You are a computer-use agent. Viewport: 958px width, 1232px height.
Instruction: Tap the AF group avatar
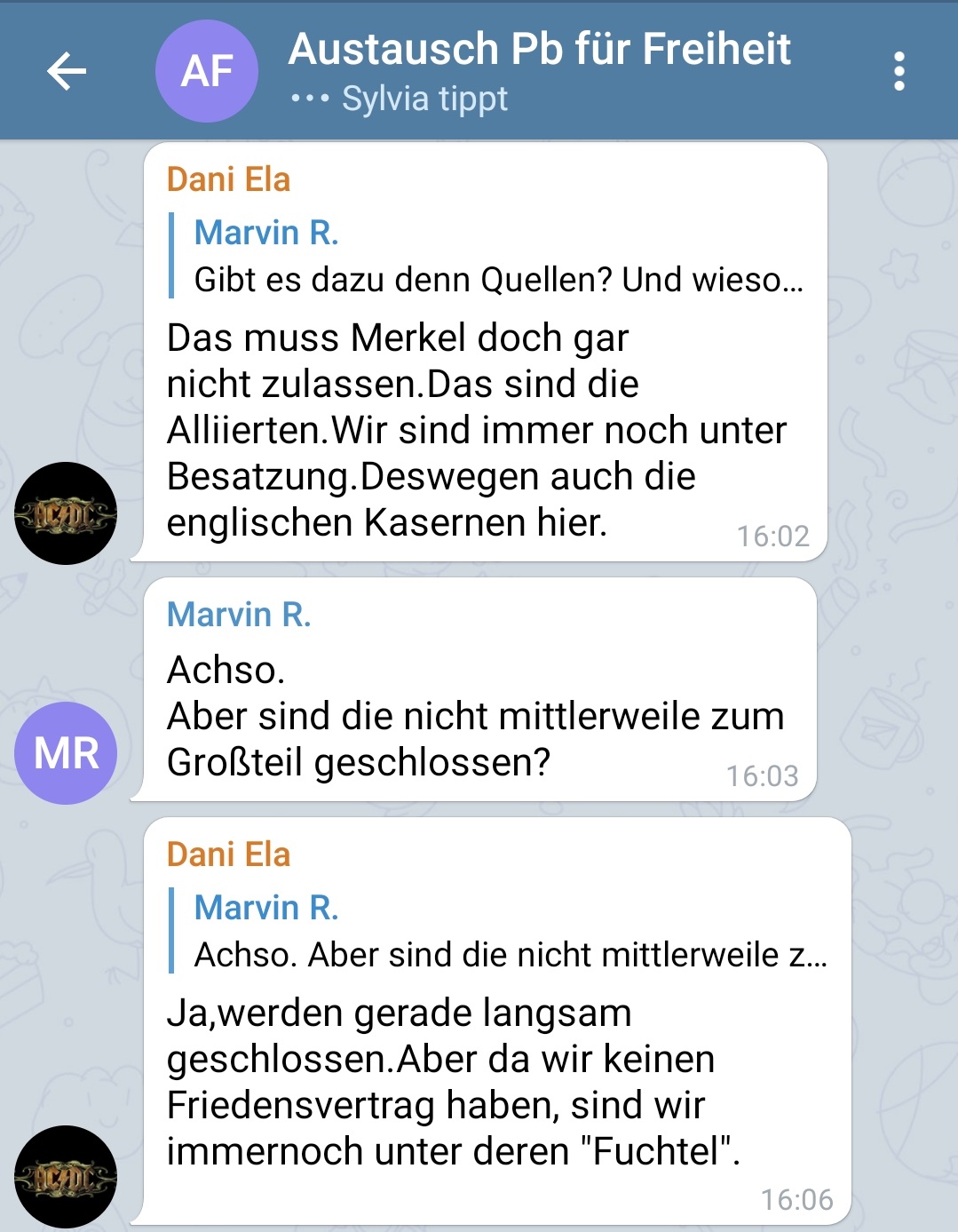[x=207, y=71]
